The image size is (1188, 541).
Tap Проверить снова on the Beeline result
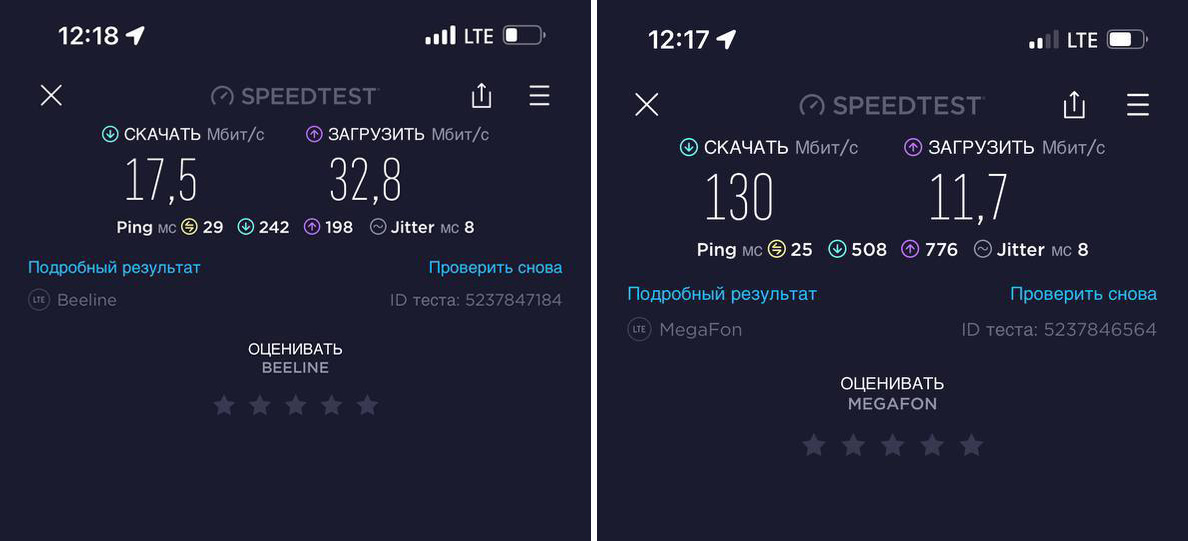[495, 267]
